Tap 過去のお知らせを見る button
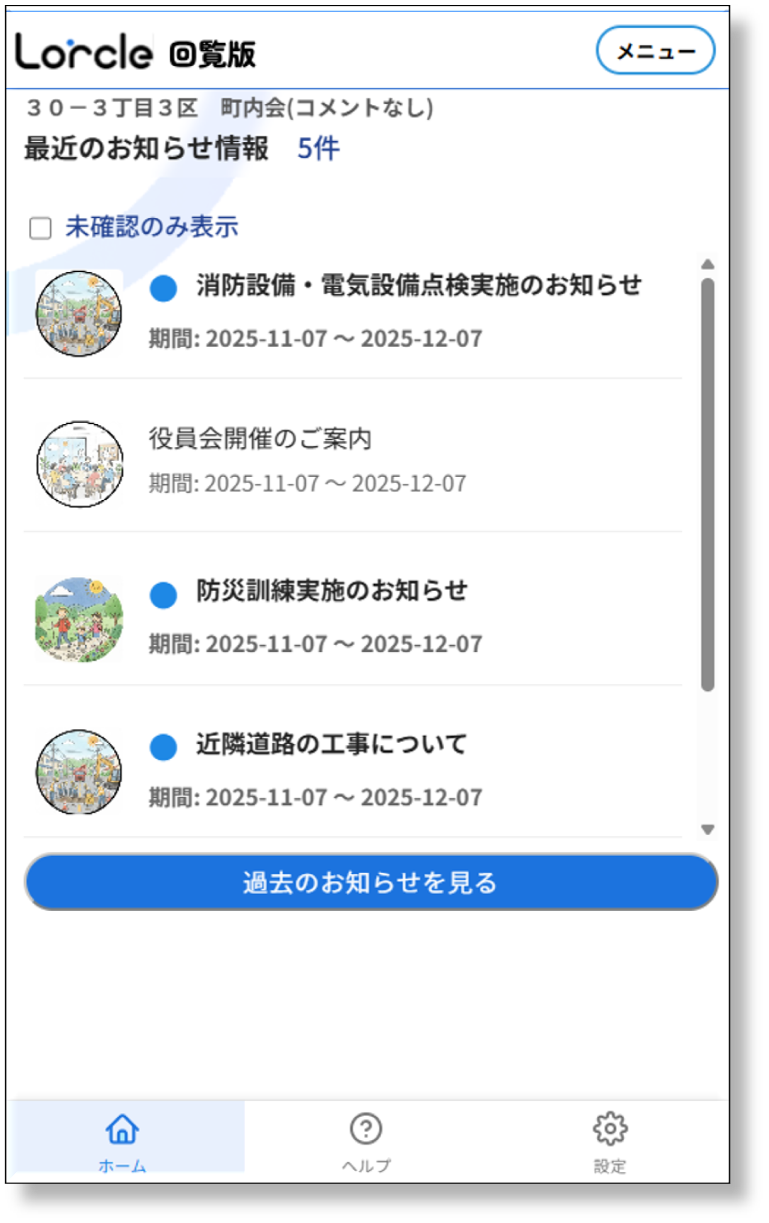 tap(371, 882)
